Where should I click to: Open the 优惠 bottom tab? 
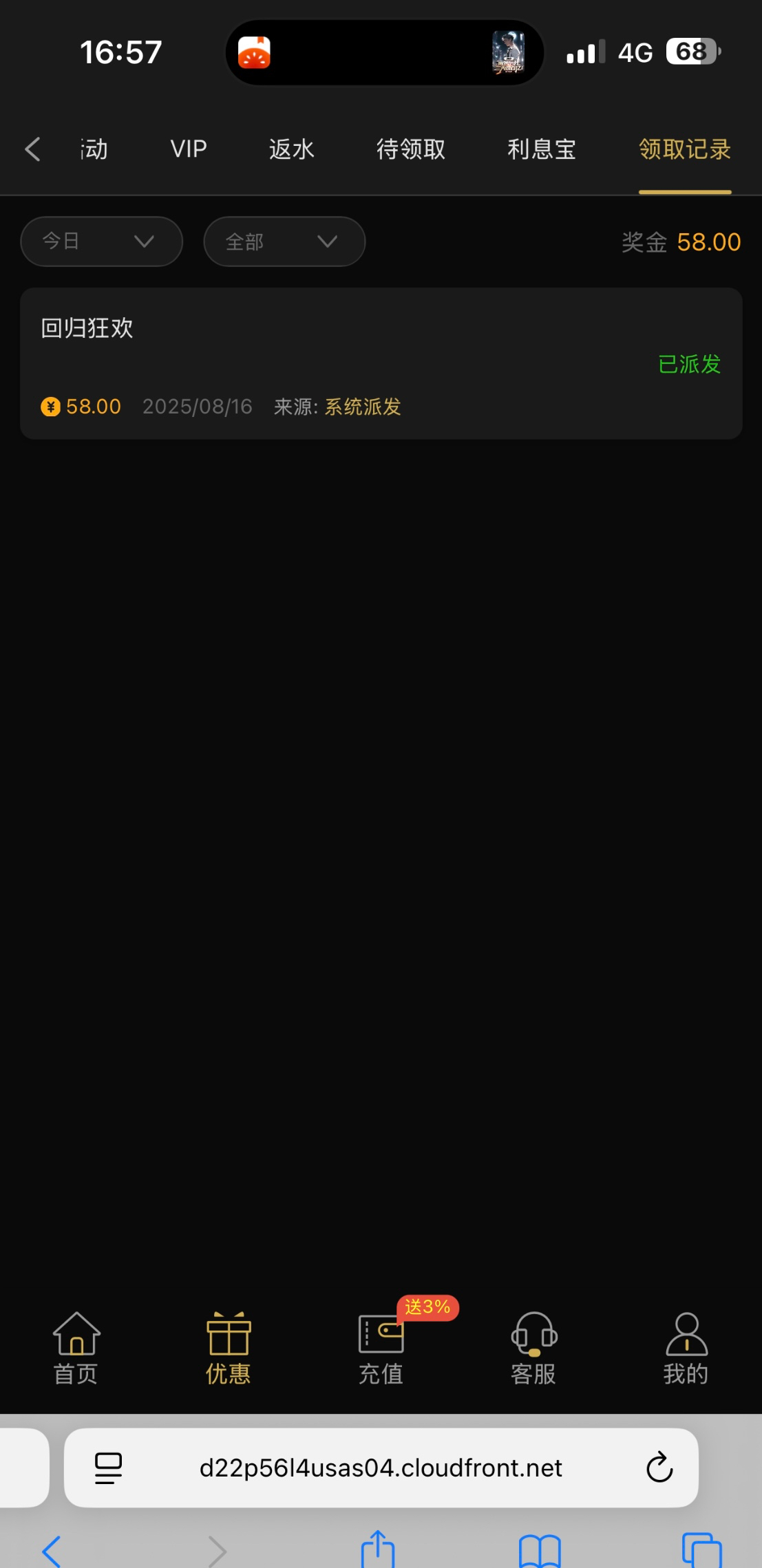(x=229, y=1347)
